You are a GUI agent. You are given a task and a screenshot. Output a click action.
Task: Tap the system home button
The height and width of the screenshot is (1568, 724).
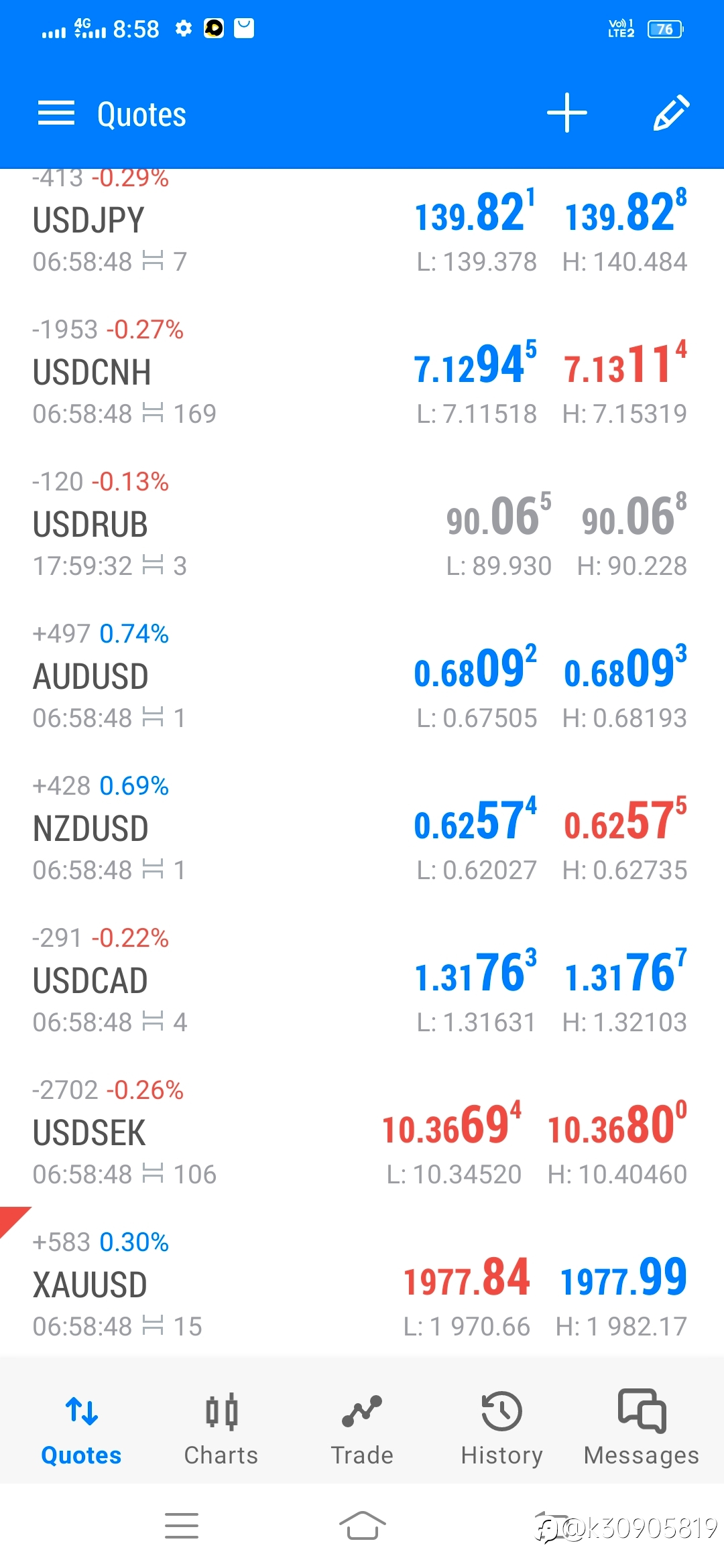pyautogui.click(x=362, y=1526)
